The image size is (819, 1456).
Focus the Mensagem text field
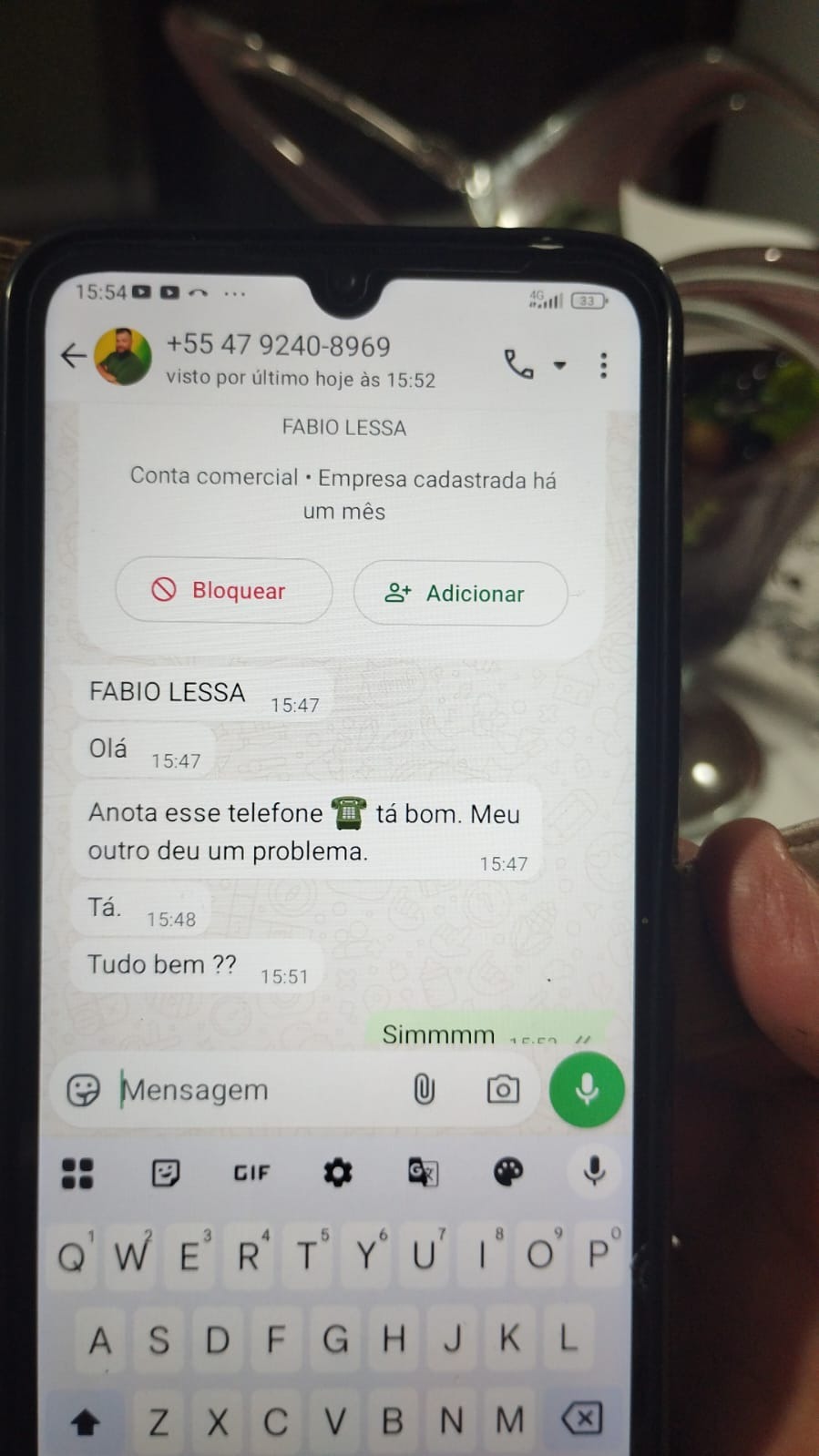pos(255,1090)
